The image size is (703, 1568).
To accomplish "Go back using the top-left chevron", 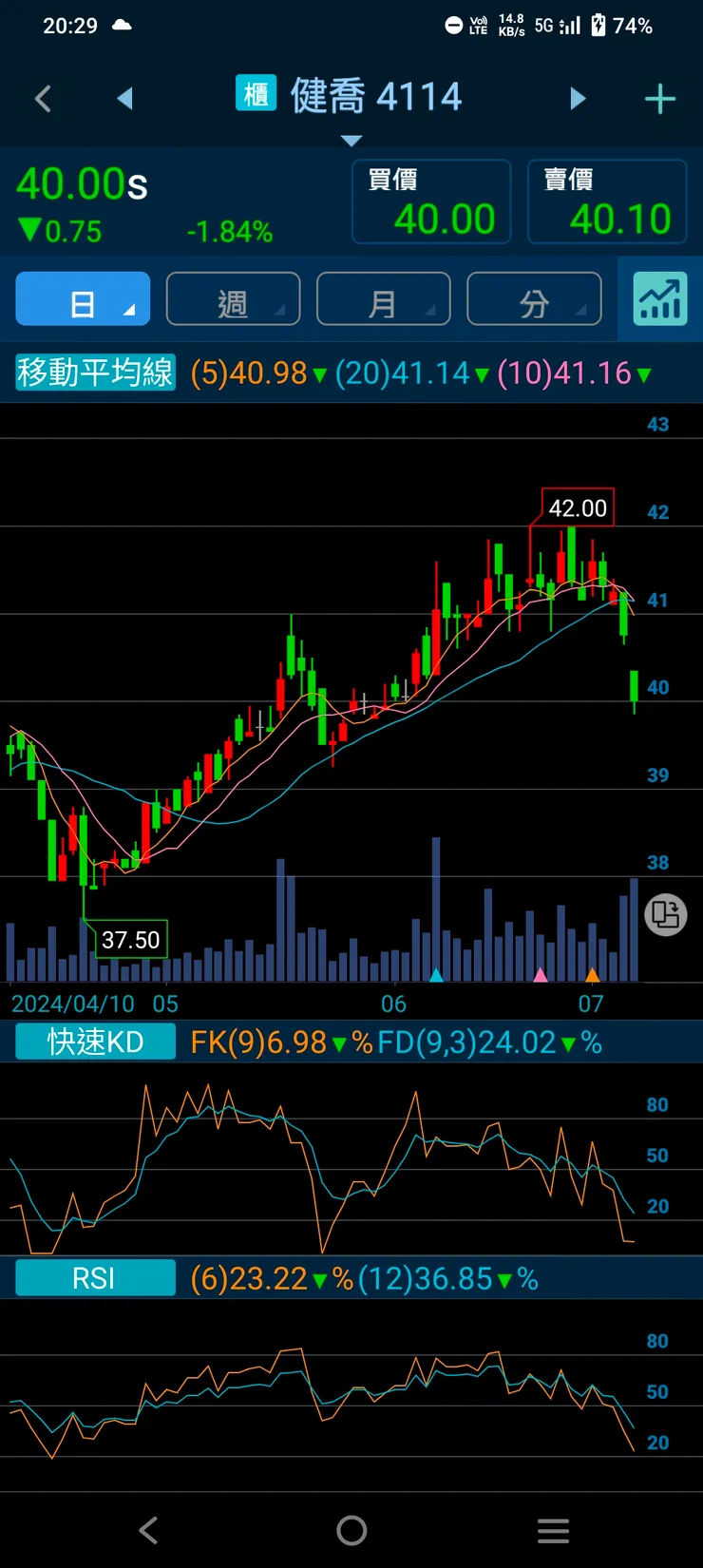I will click(43, 99).
